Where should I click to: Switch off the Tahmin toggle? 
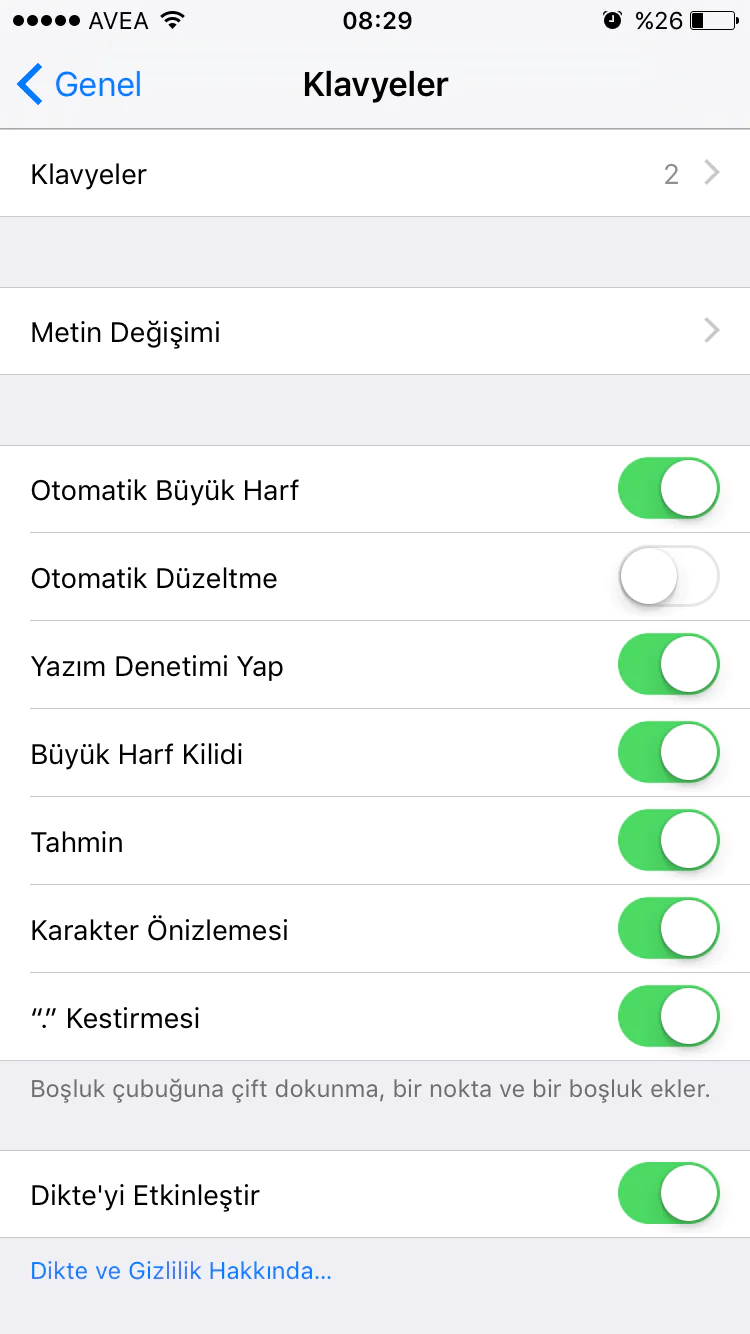pos(668,841)
